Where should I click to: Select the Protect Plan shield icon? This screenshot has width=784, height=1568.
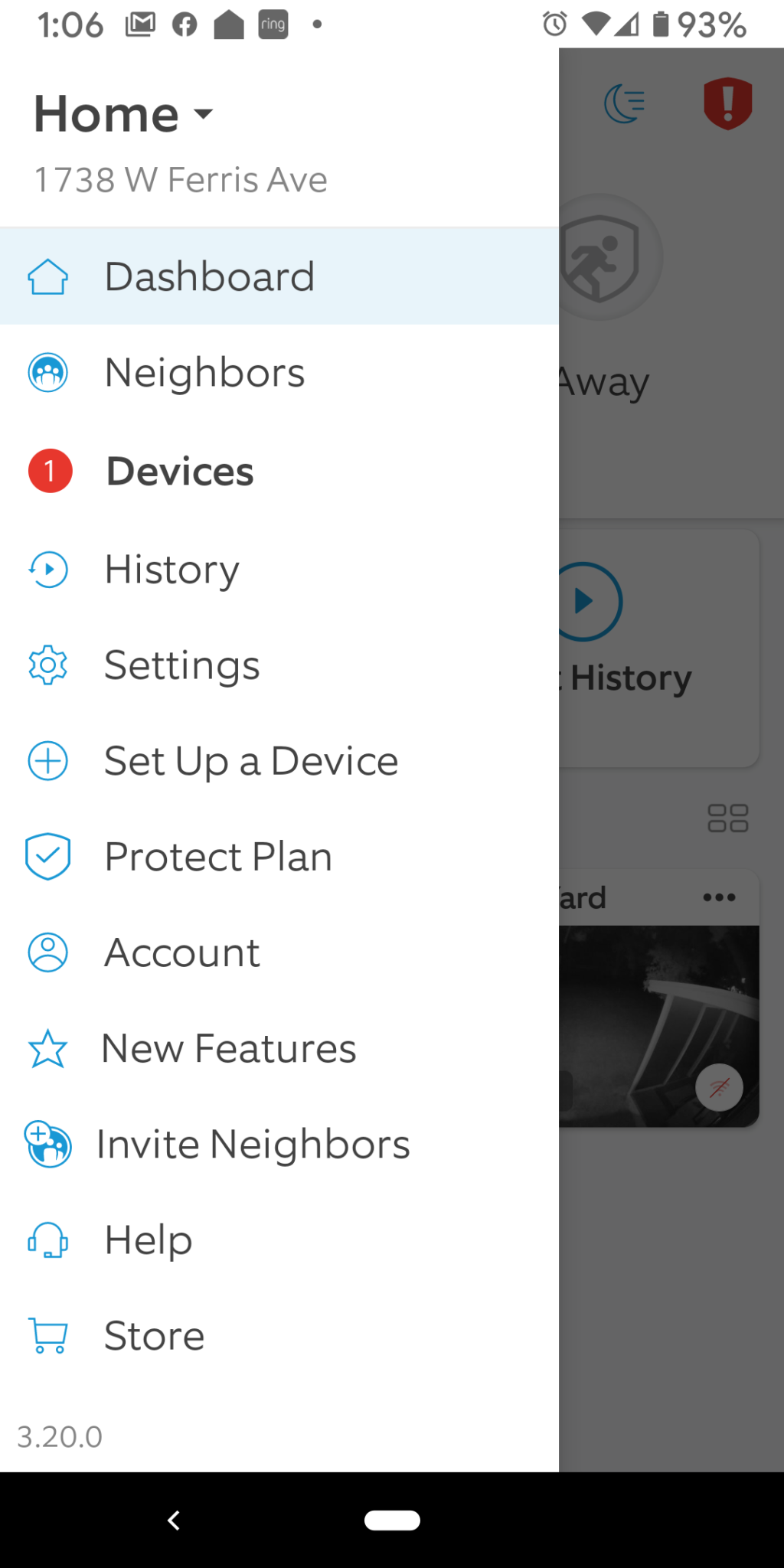[47, 856]
